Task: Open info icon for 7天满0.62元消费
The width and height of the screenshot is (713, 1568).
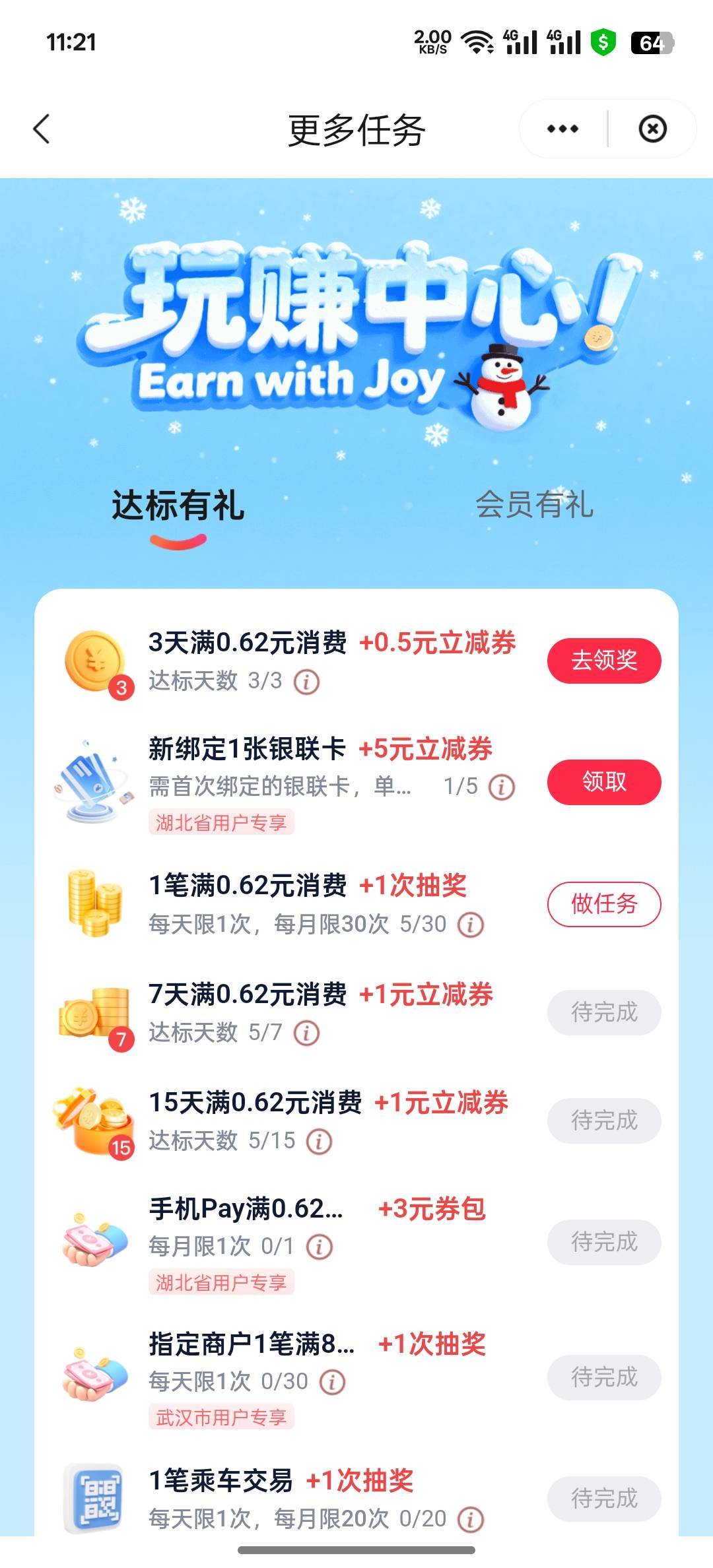Action: pyautogui.click(x=306, y=1033)
